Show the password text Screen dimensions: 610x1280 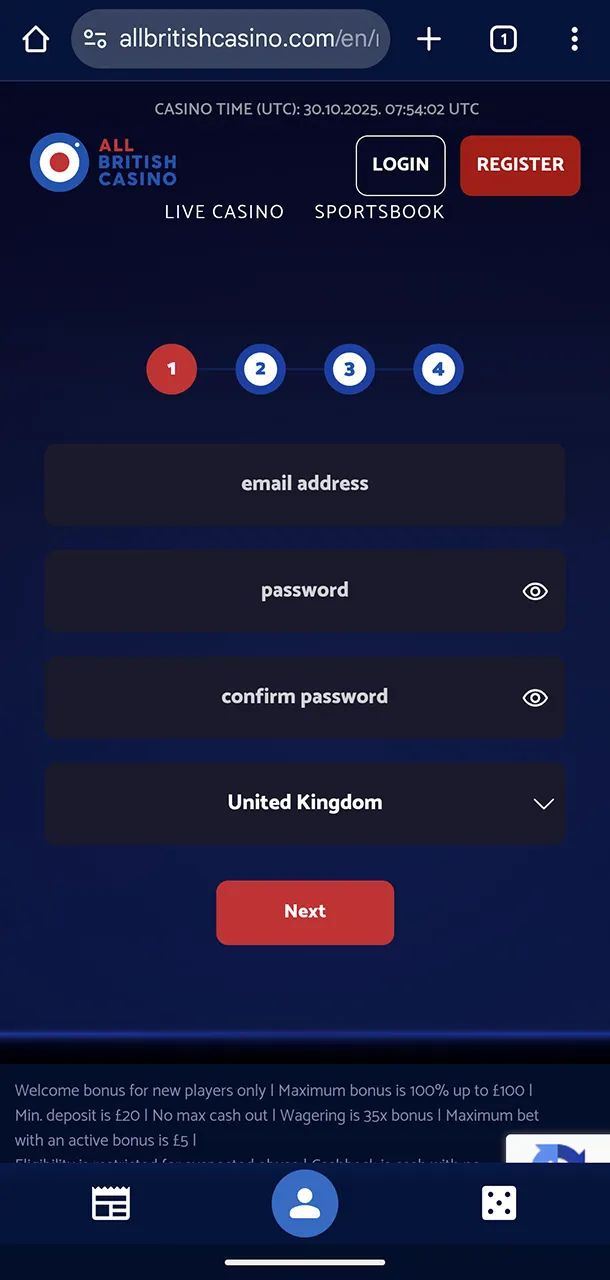tap(535, 592)
